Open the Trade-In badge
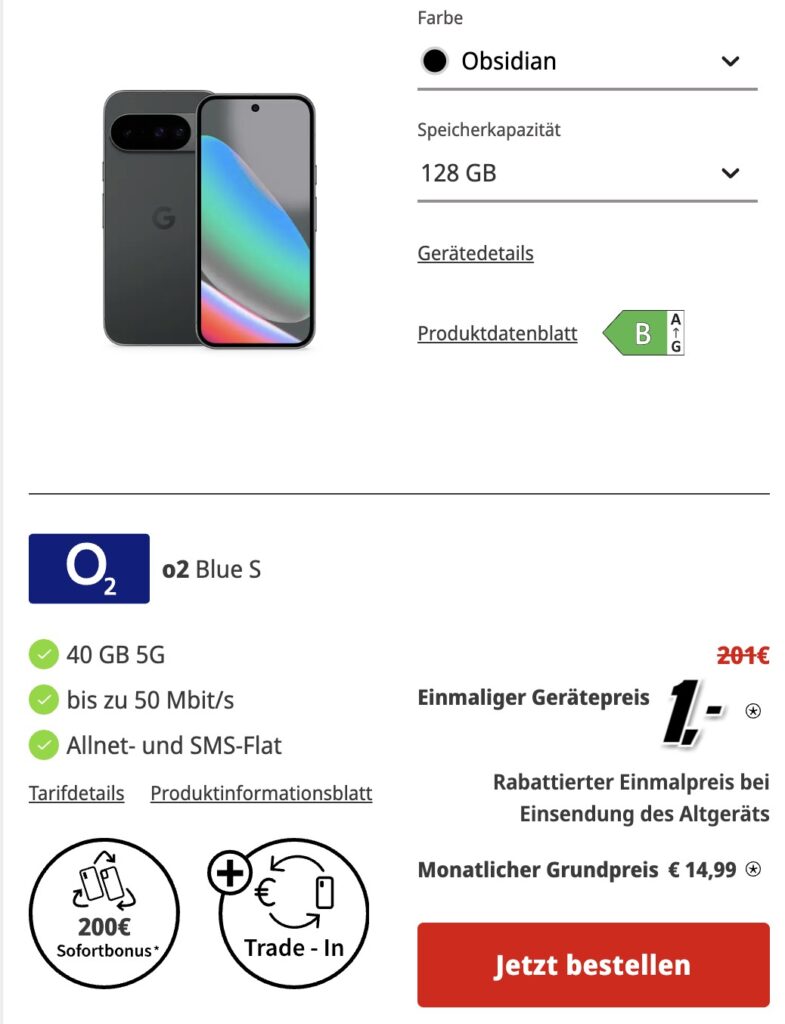Screen dimensions: 785x1024 click(292, 913)
